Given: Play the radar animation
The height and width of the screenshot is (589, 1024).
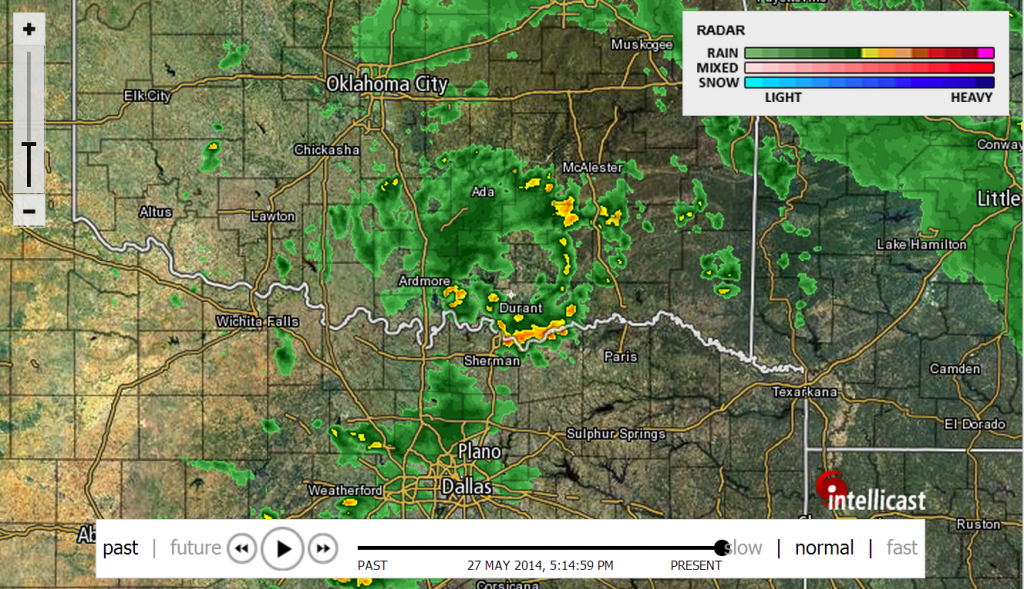Looking at the screenshot, I should tap(283, 548).
